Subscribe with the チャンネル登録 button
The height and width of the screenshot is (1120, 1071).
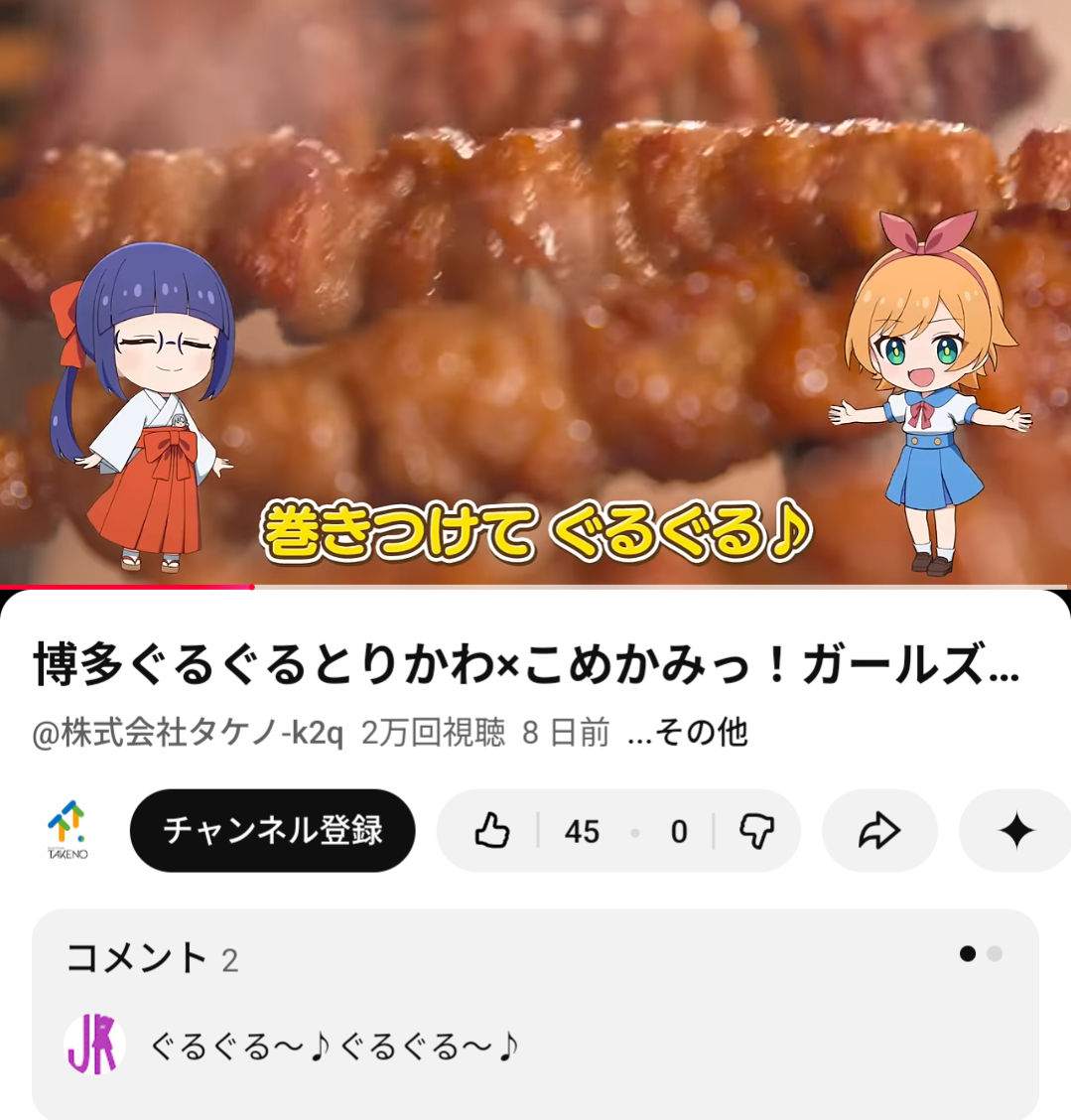[x=272, y=830]
